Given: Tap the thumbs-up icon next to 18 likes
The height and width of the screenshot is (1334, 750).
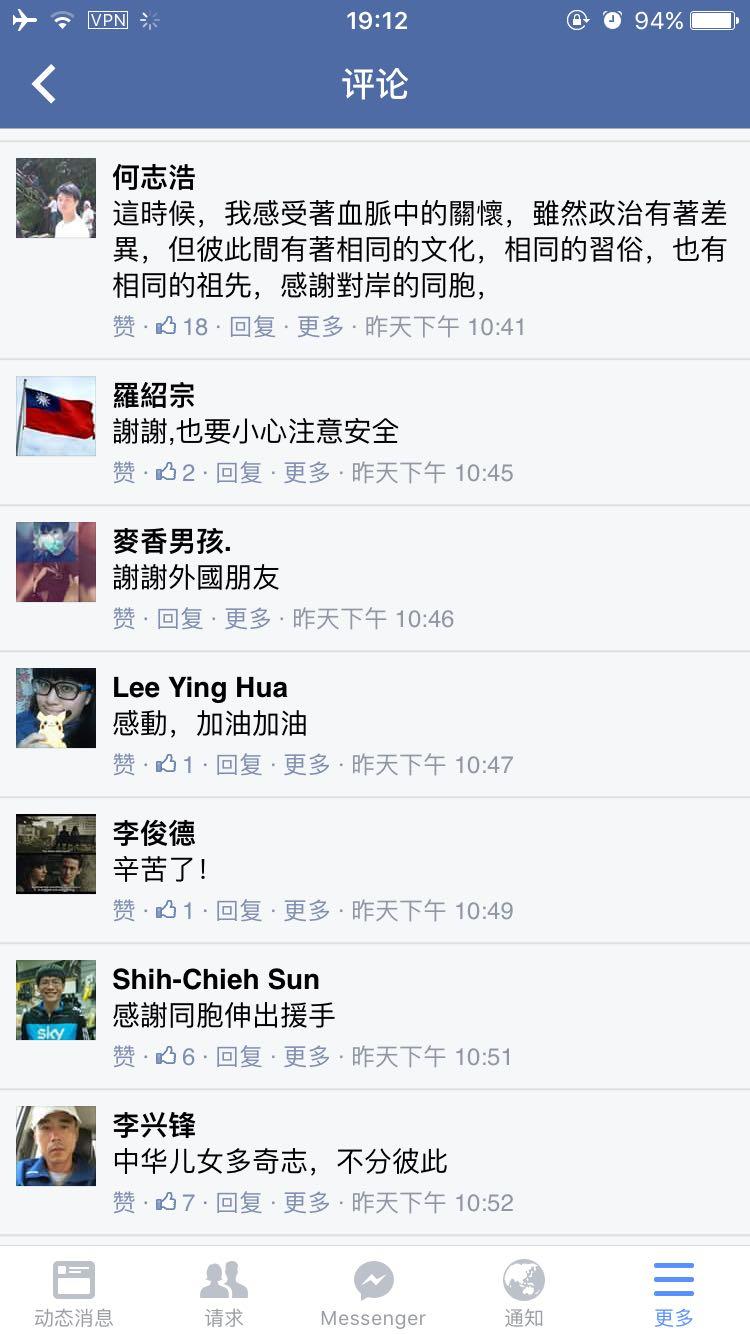Looking at the screenshot, I should coord(166,325).
